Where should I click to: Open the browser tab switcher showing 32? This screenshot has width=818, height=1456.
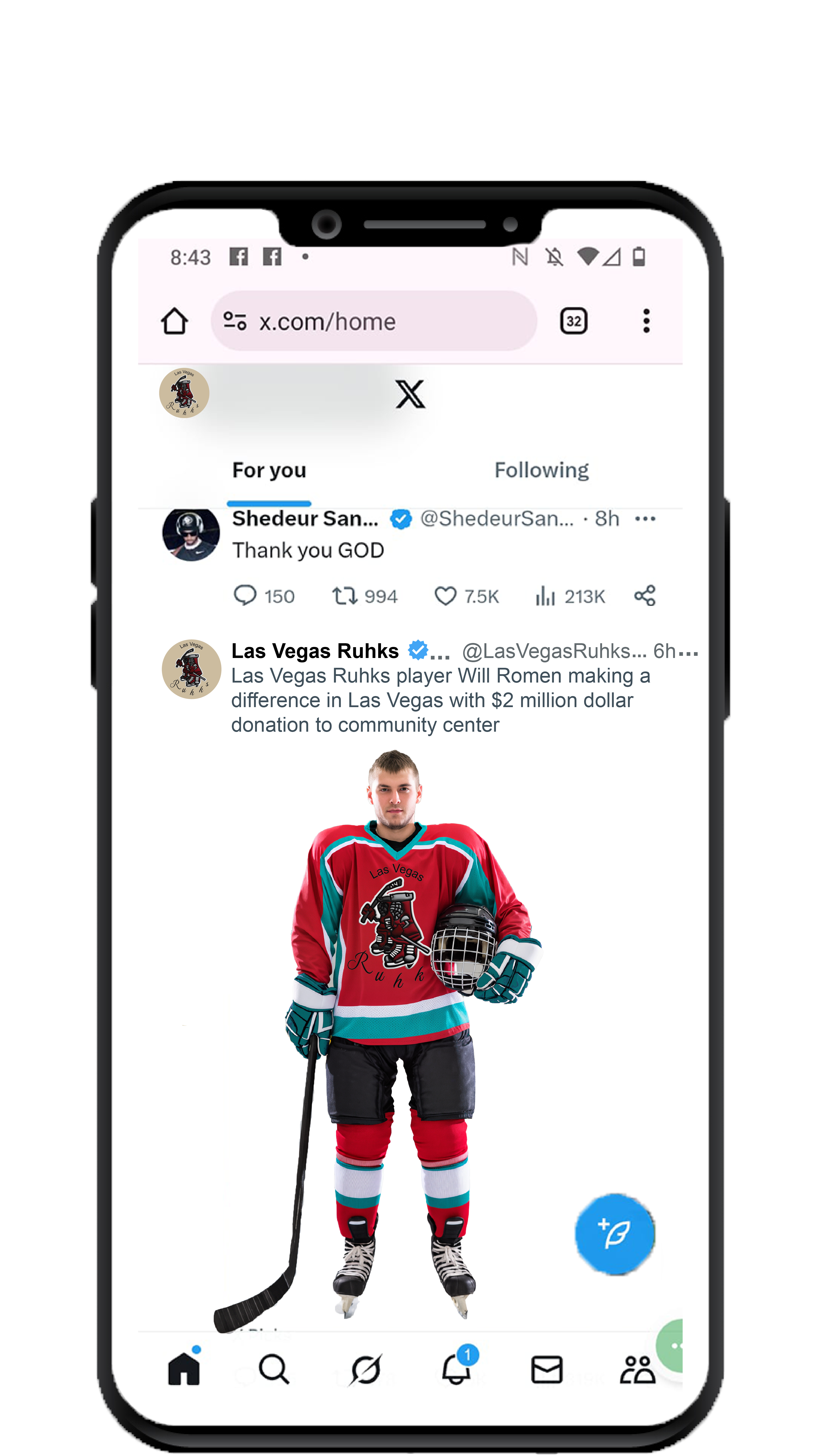pos(573,322)
